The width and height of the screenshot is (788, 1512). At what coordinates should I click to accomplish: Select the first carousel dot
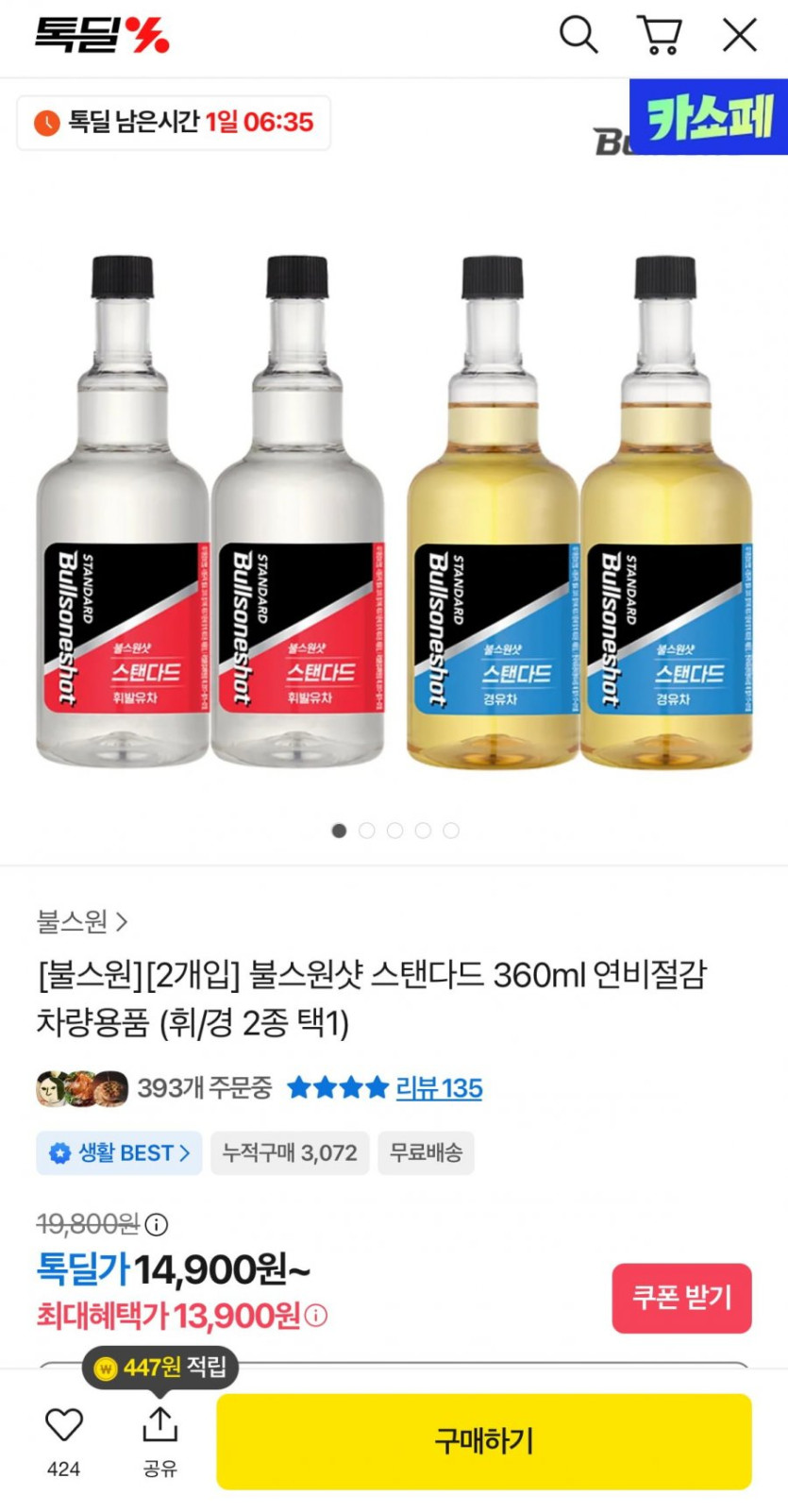(339, 831)
